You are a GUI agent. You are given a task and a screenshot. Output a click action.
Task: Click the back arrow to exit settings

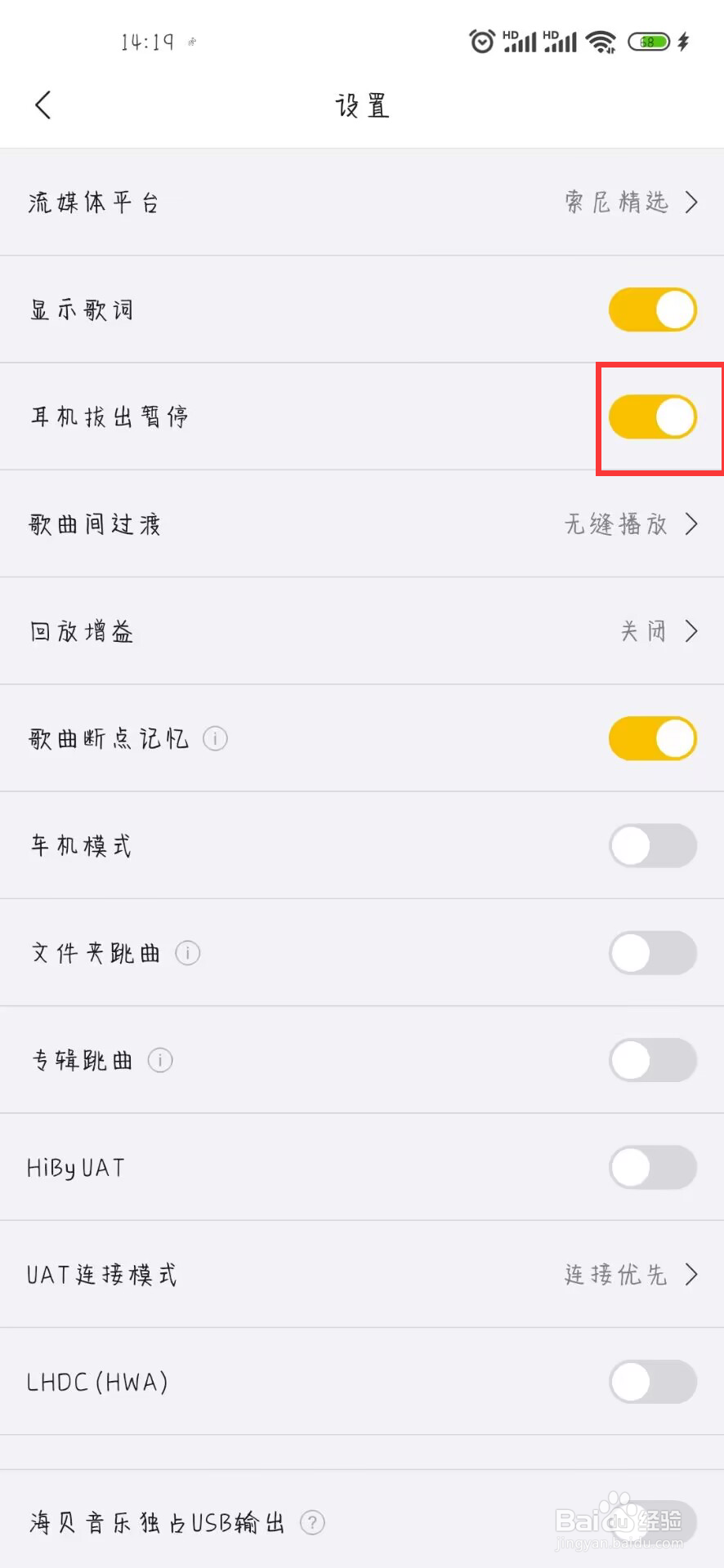click(42, 105)
